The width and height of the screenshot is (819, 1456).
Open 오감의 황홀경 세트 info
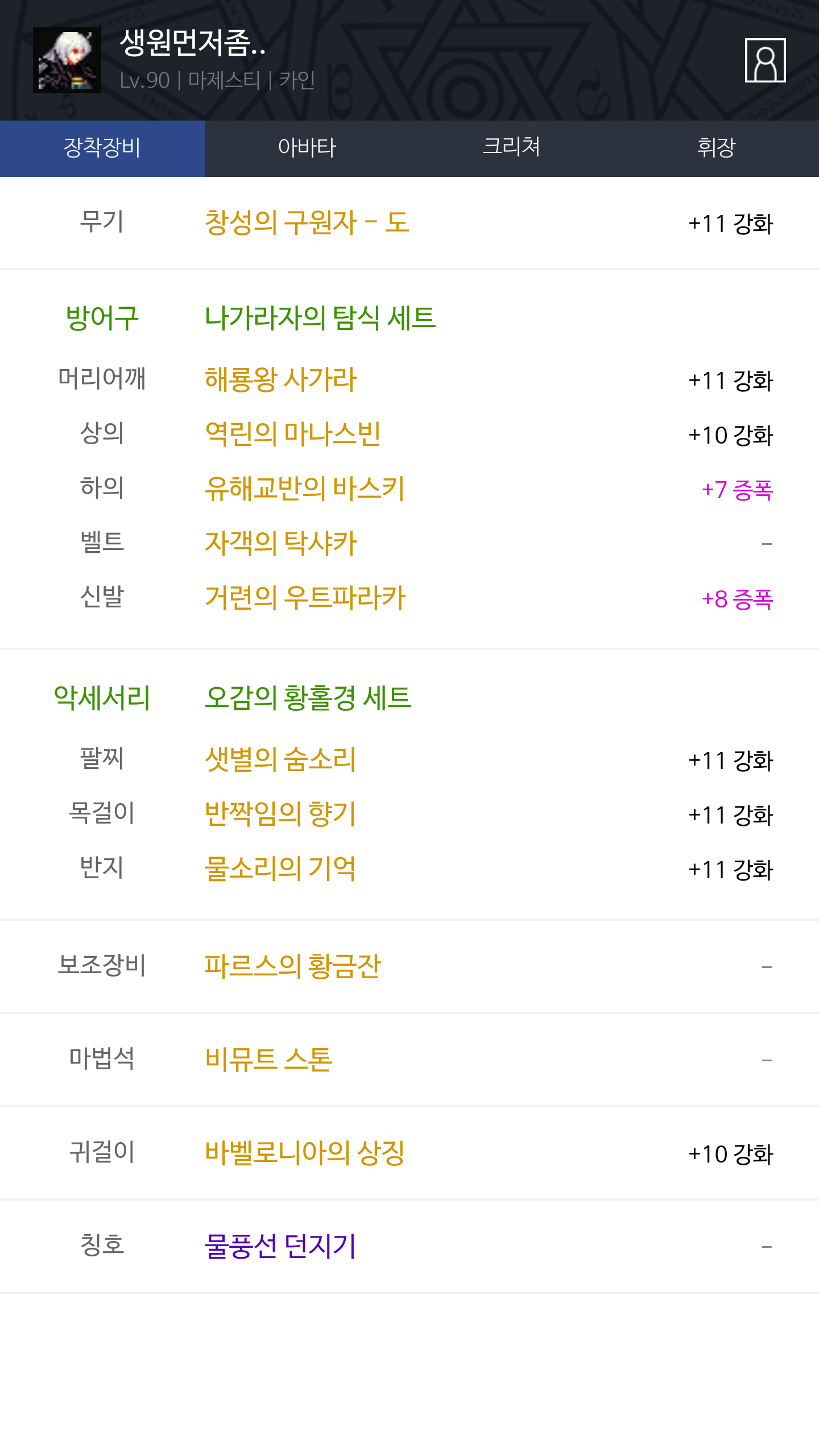308,697
